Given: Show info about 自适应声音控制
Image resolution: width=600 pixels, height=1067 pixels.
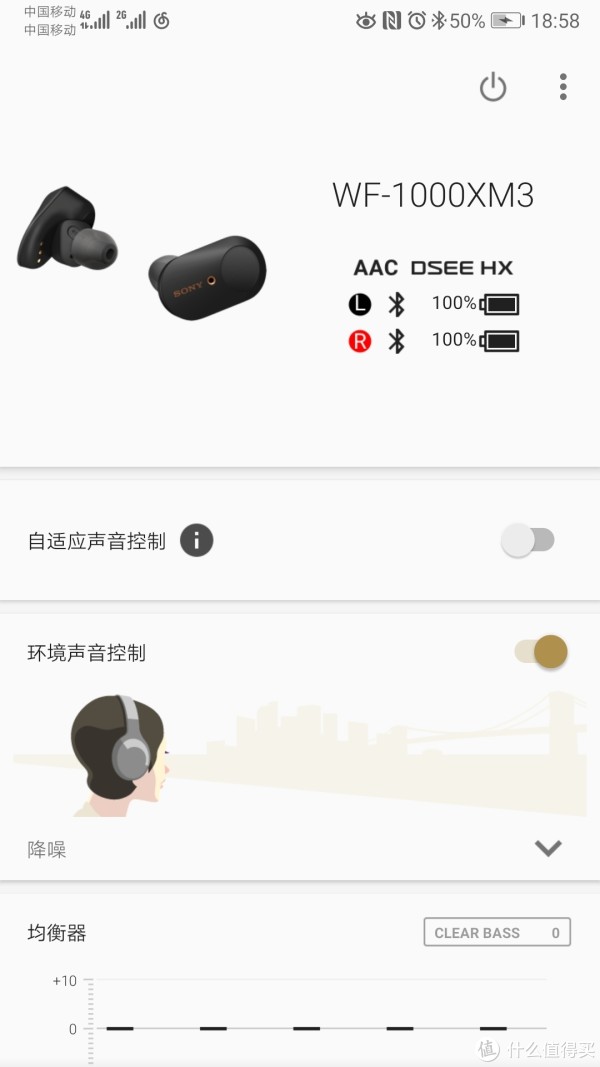Looking at the screenshot, I should click(197, 541).
